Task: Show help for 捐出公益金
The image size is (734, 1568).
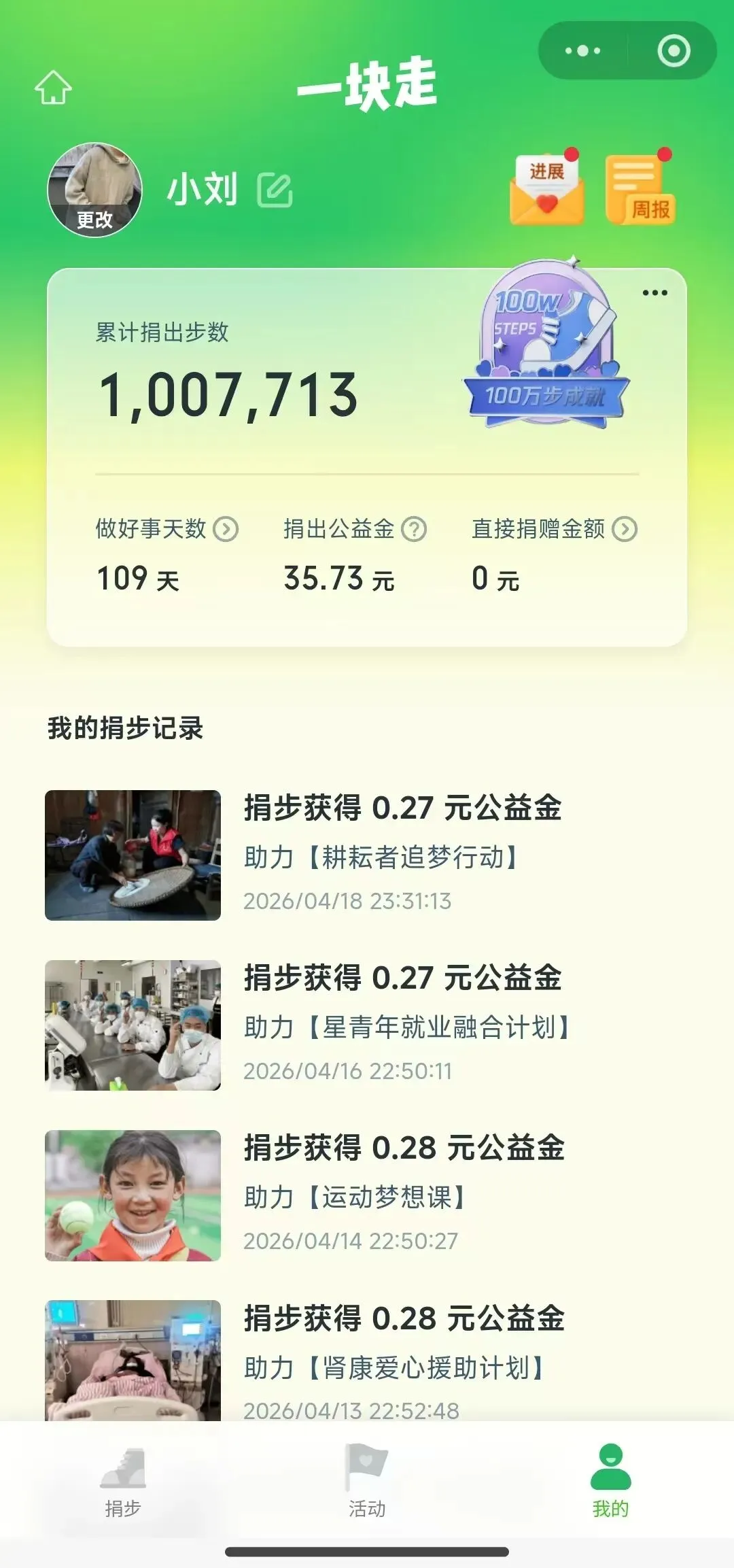Action: 414,529
